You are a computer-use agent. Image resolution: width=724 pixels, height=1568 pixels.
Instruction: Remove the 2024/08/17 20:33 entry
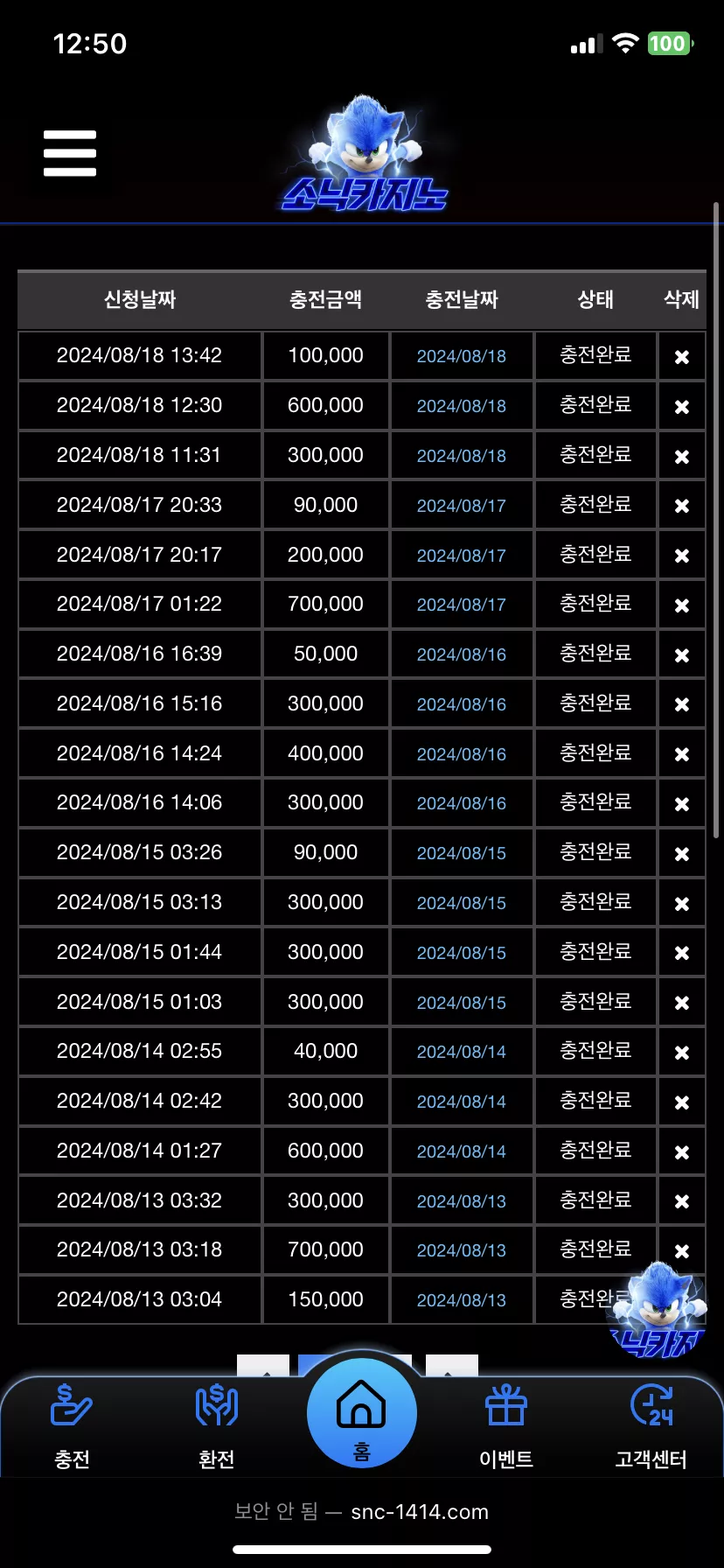pyautogui.click(x=682, y=506)
